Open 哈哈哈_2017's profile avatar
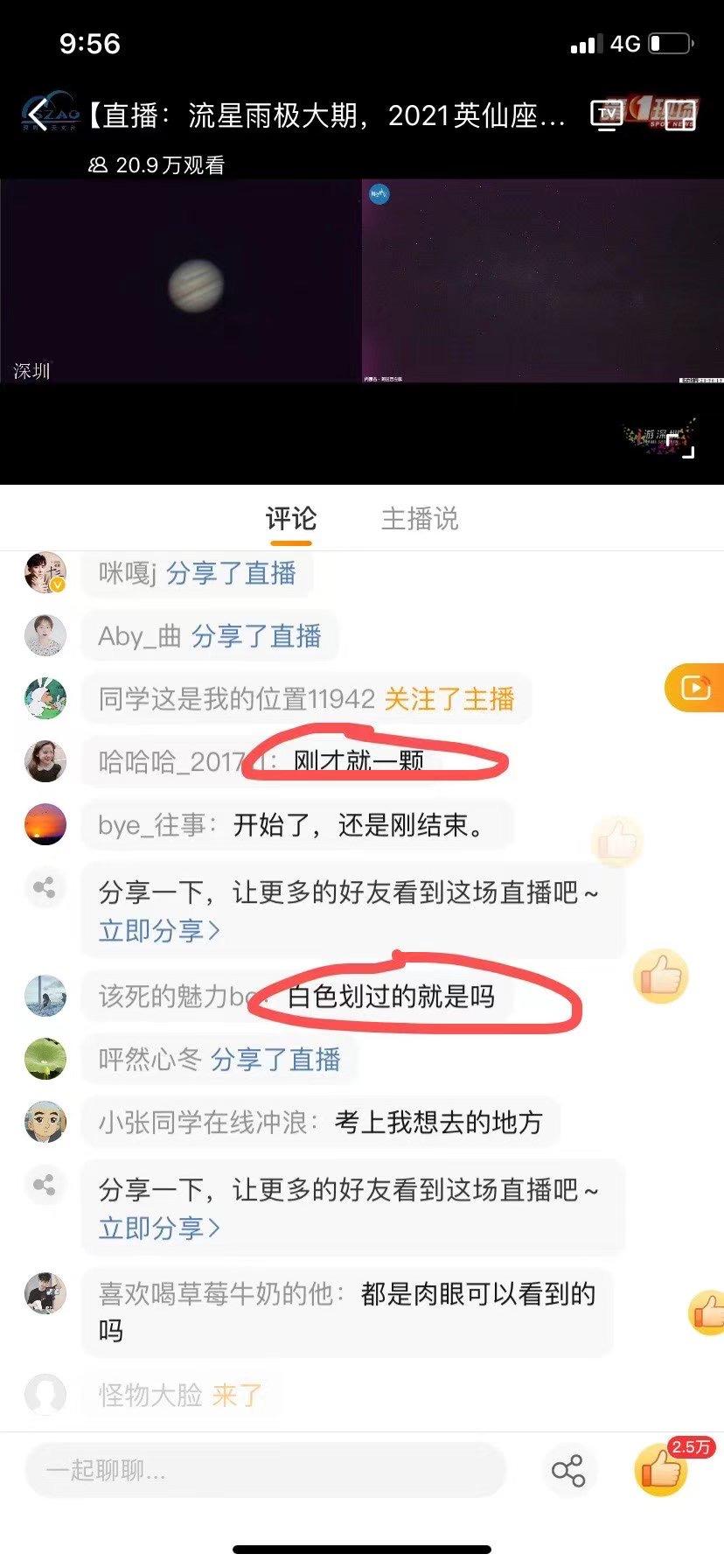Viewport: 724px width, 1568px height. click(x=45, y=761)
